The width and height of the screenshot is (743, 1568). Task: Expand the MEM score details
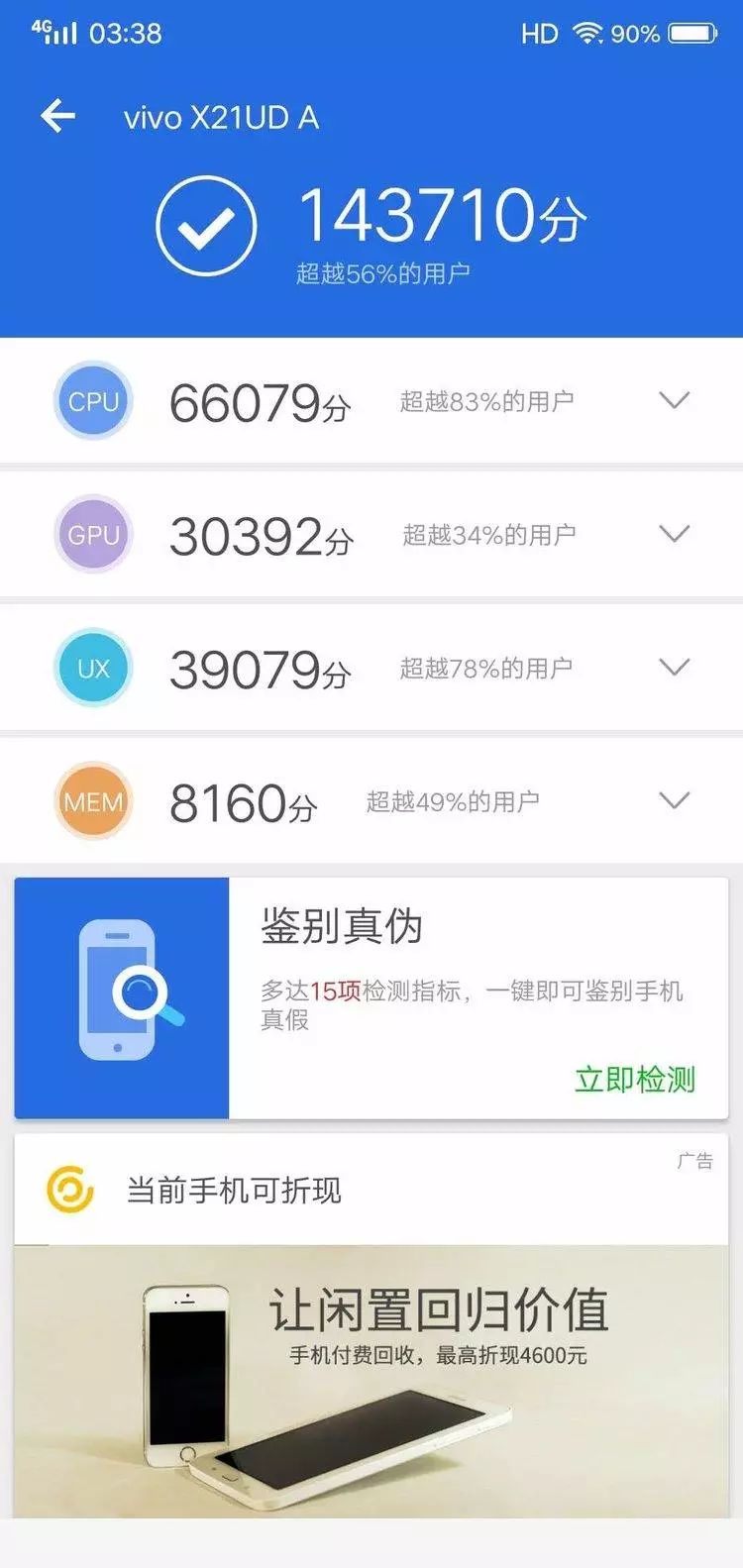pos(674,800)
